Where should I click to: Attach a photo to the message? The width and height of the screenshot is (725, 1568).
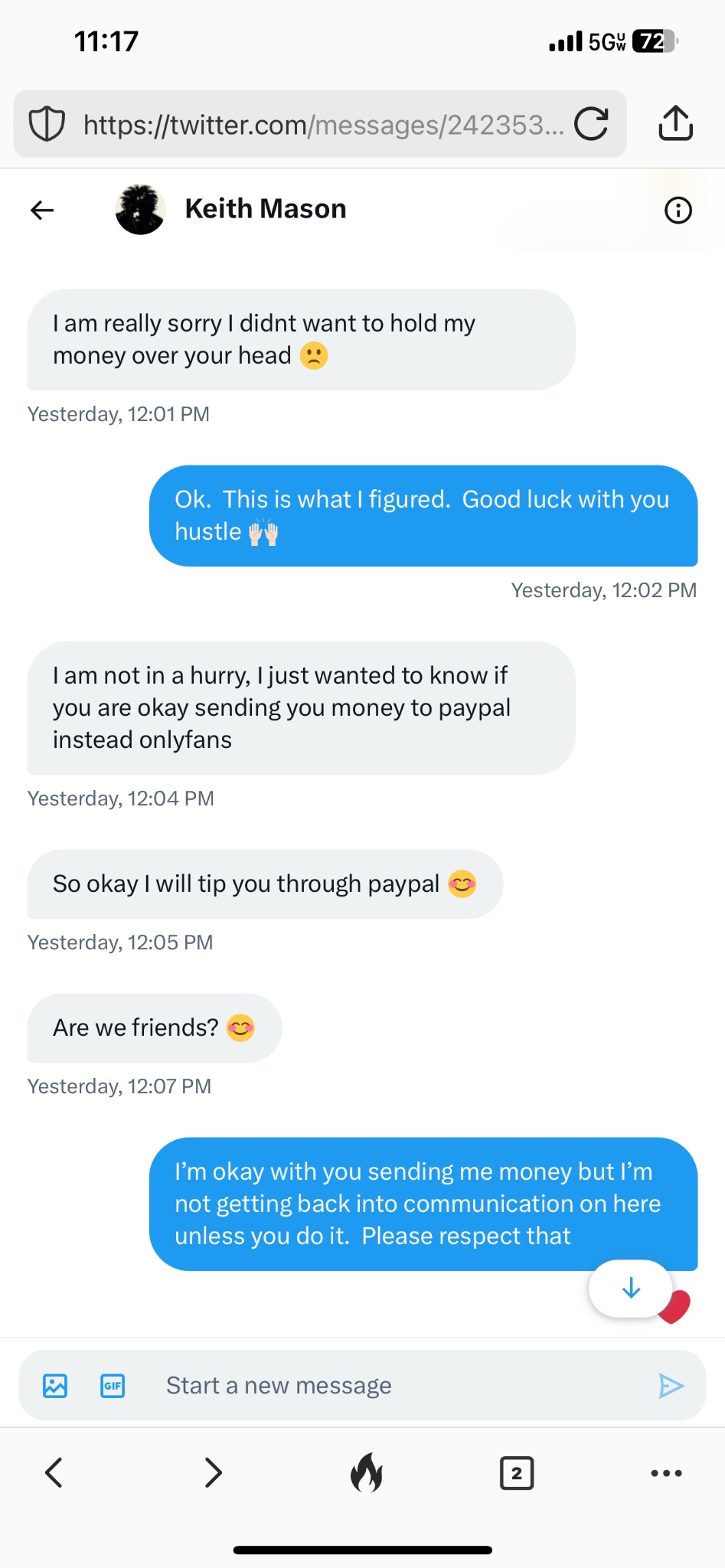coord(55,1385)
